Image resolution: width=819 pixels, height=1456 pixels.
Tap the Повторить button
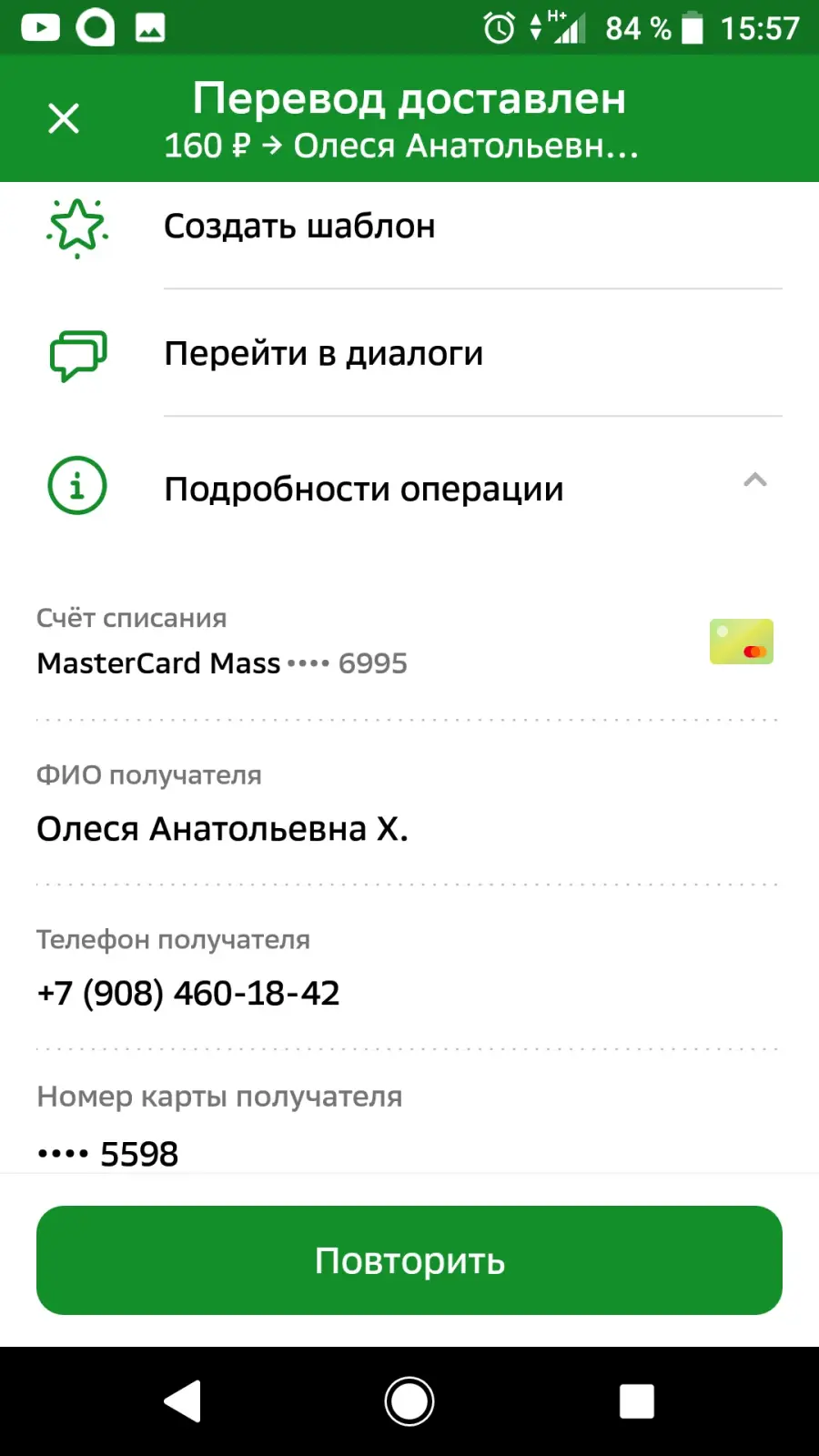[409, 1260]
